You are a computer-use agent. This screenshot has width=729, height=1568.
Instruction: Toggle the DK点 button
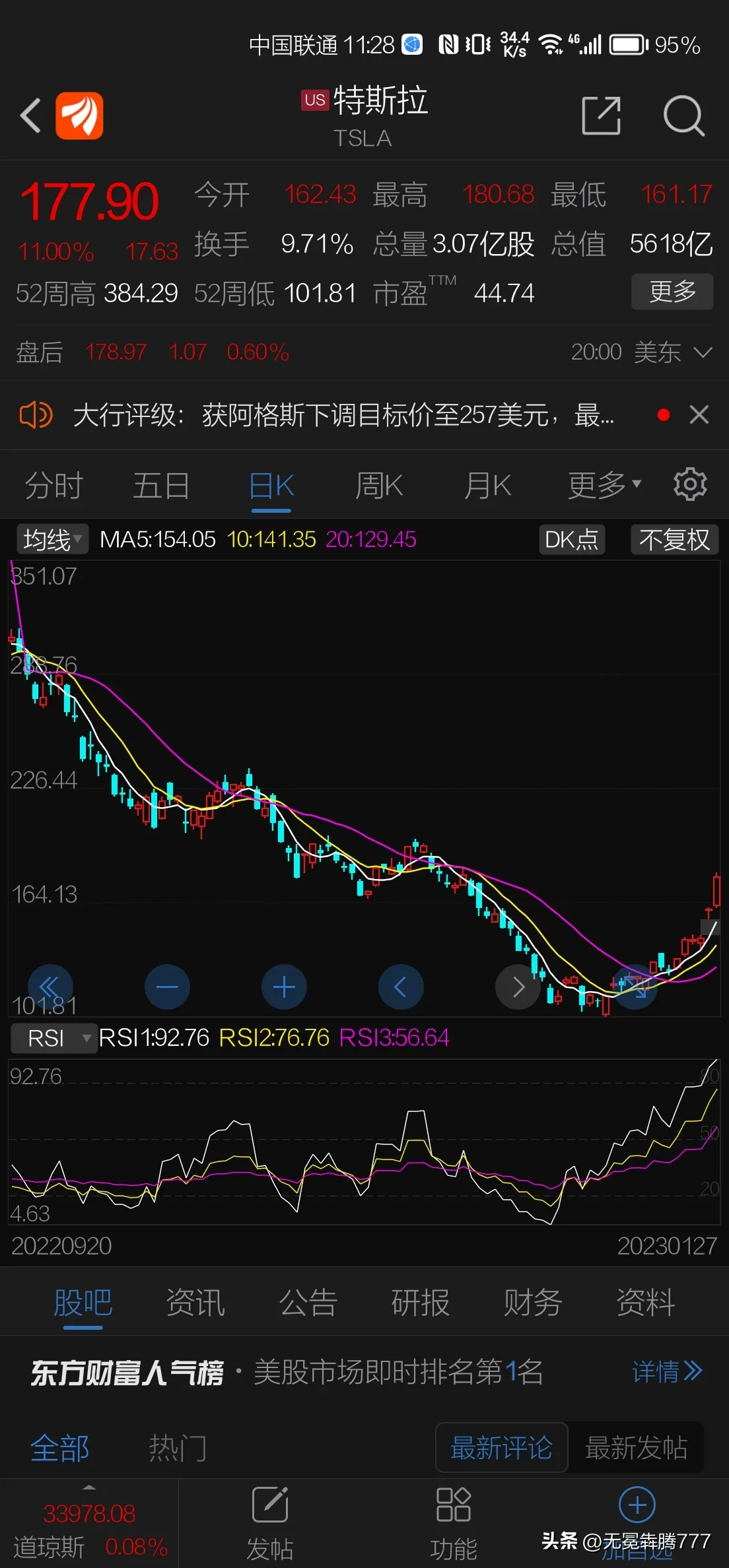572,540
